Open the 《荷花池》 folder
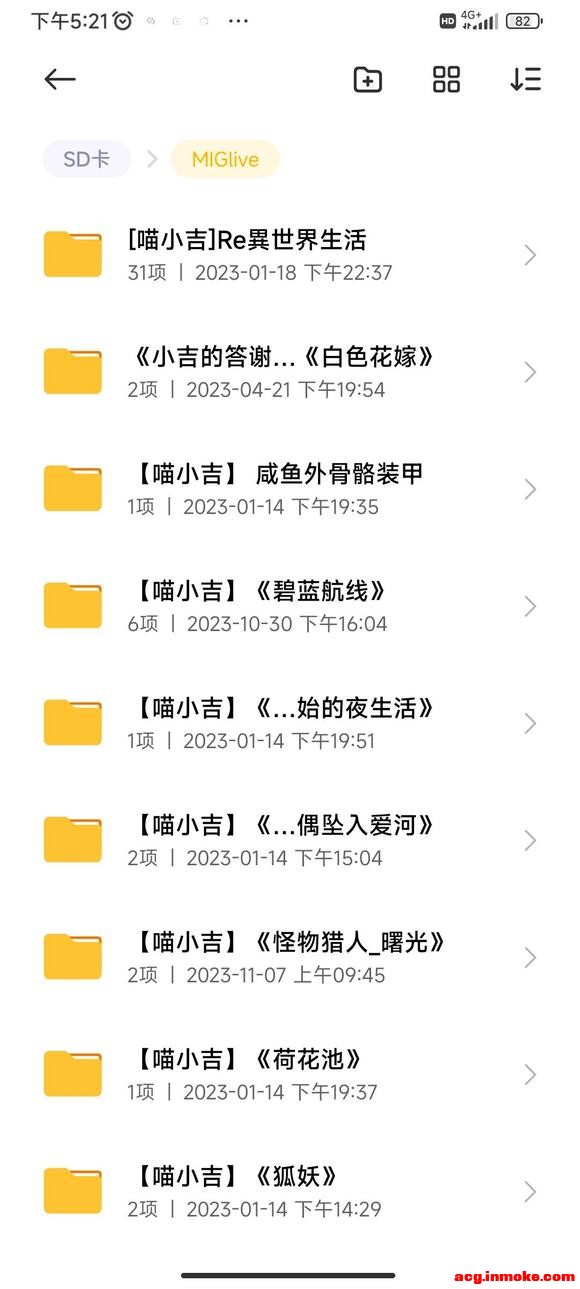 pos(290,1074)
